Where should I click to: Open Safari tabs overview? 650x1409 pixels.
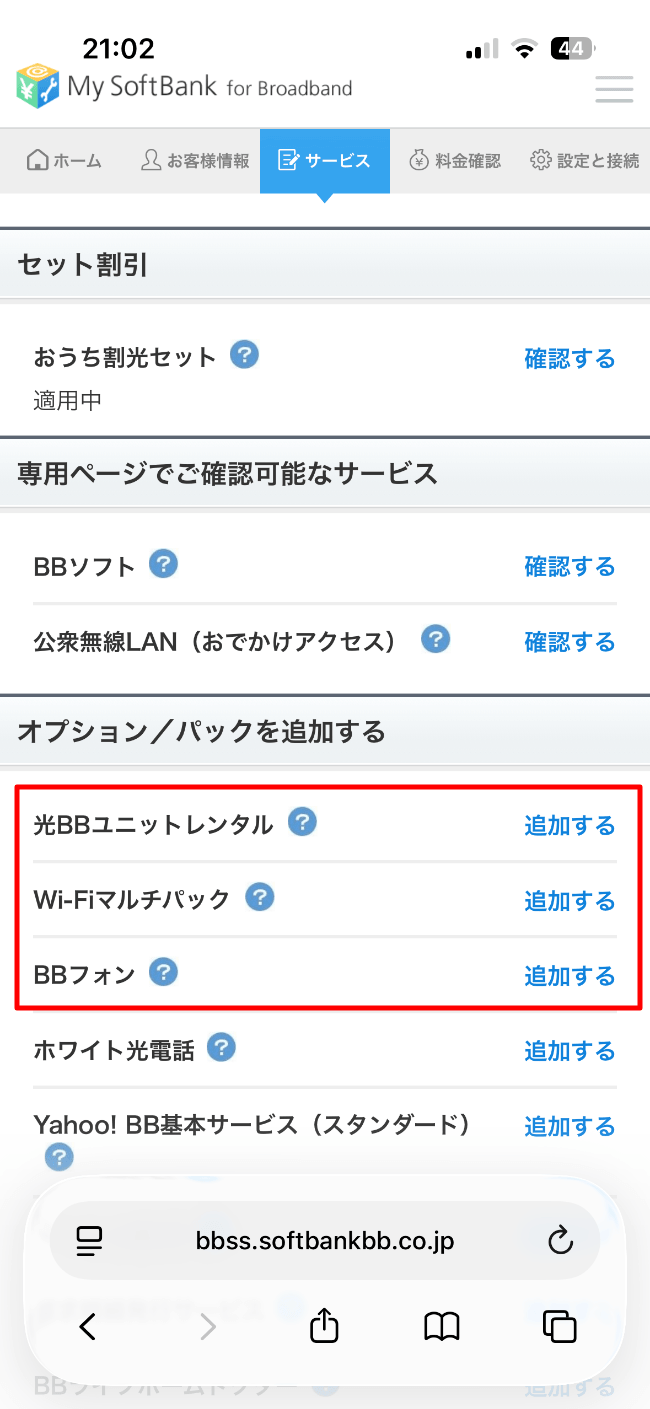[x=559, y=1327]
